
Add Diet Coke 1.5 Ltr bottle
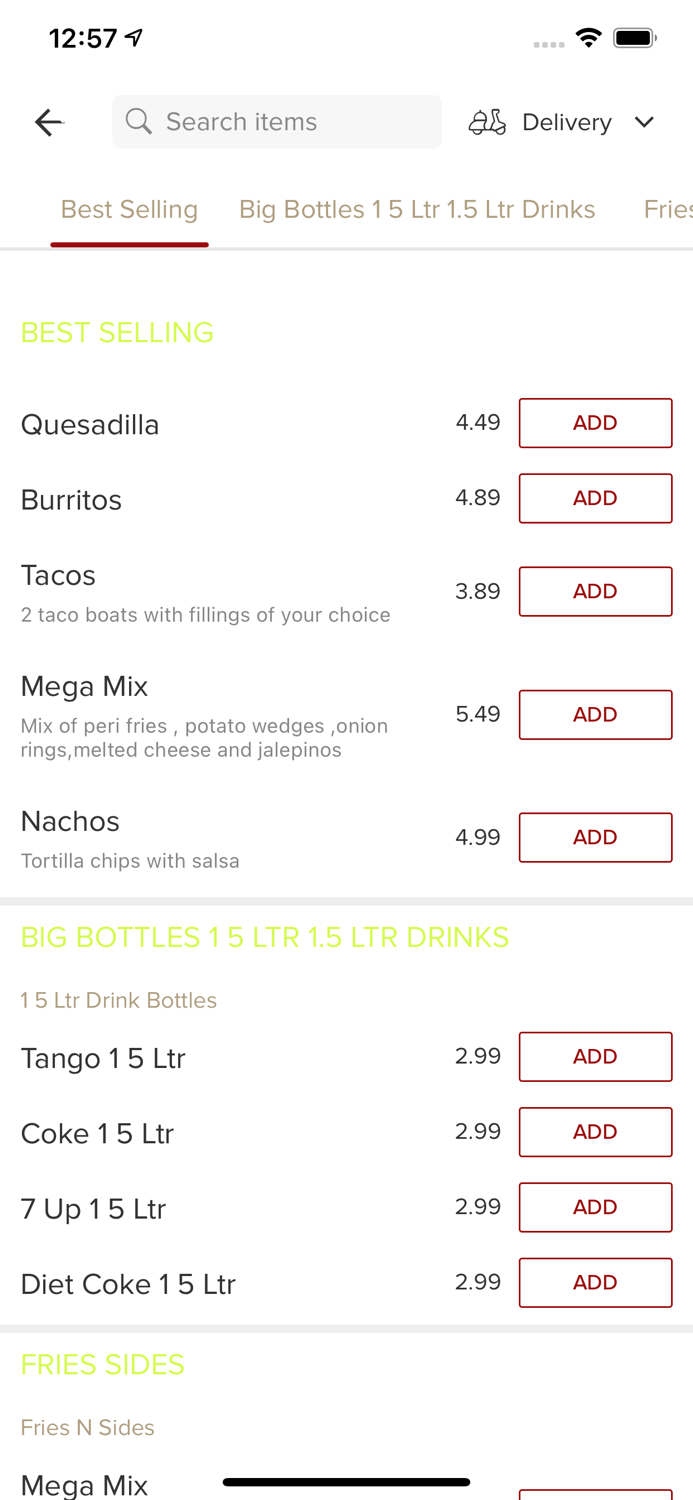595,1282
